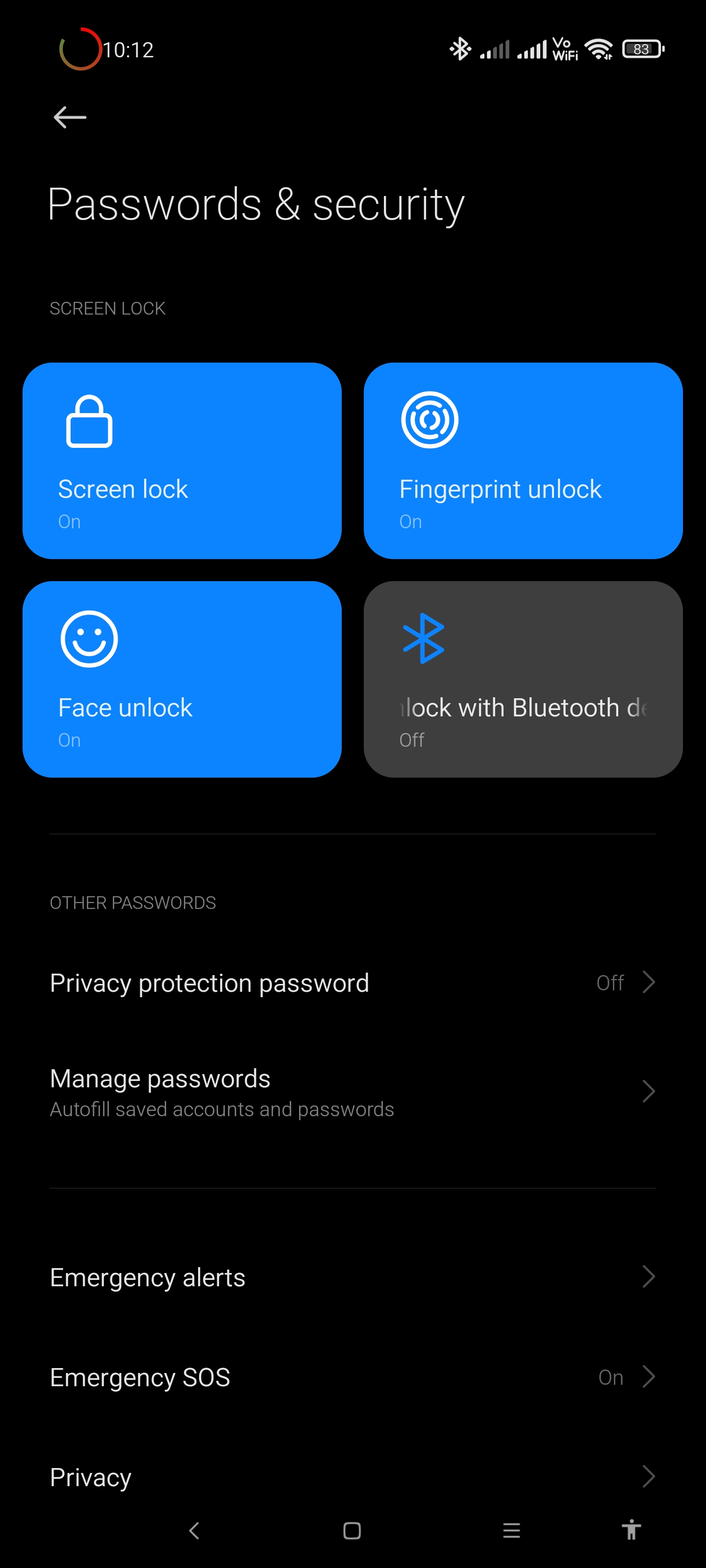Open the Screen lock card
Screen dimensions: 706x1568
(x=181, y=461)
